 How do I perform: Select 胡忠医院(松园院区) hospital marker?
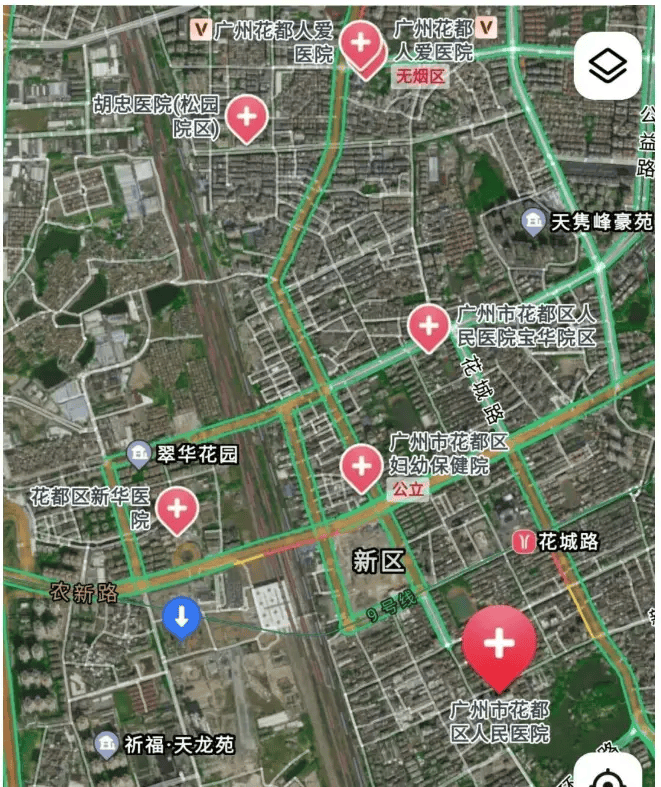(x=246, y=118)
